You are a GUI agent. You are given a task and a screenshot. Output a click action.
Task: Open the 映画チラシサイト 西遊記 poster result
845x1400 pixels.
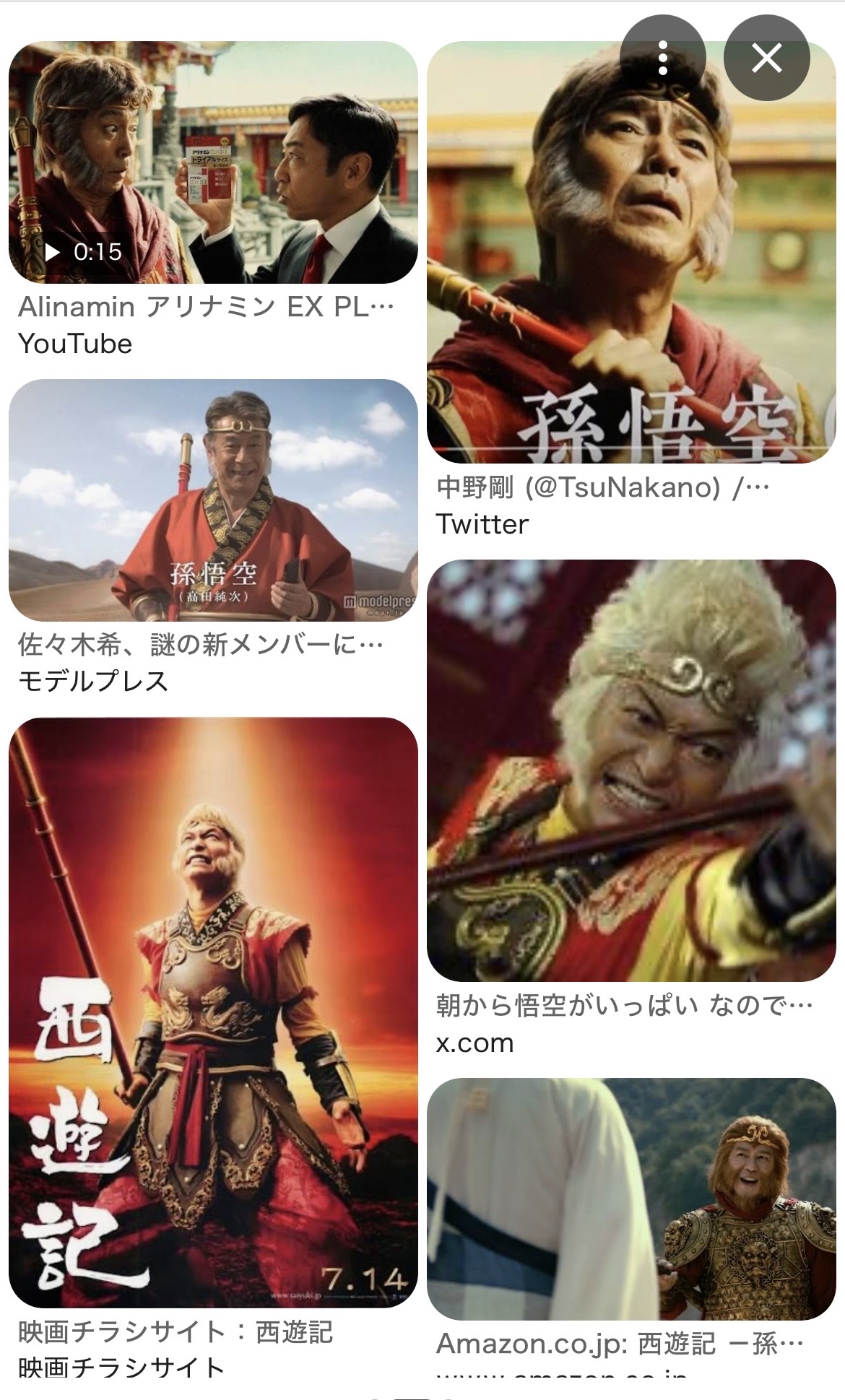pyautogui.click(x=213, y=1012)
